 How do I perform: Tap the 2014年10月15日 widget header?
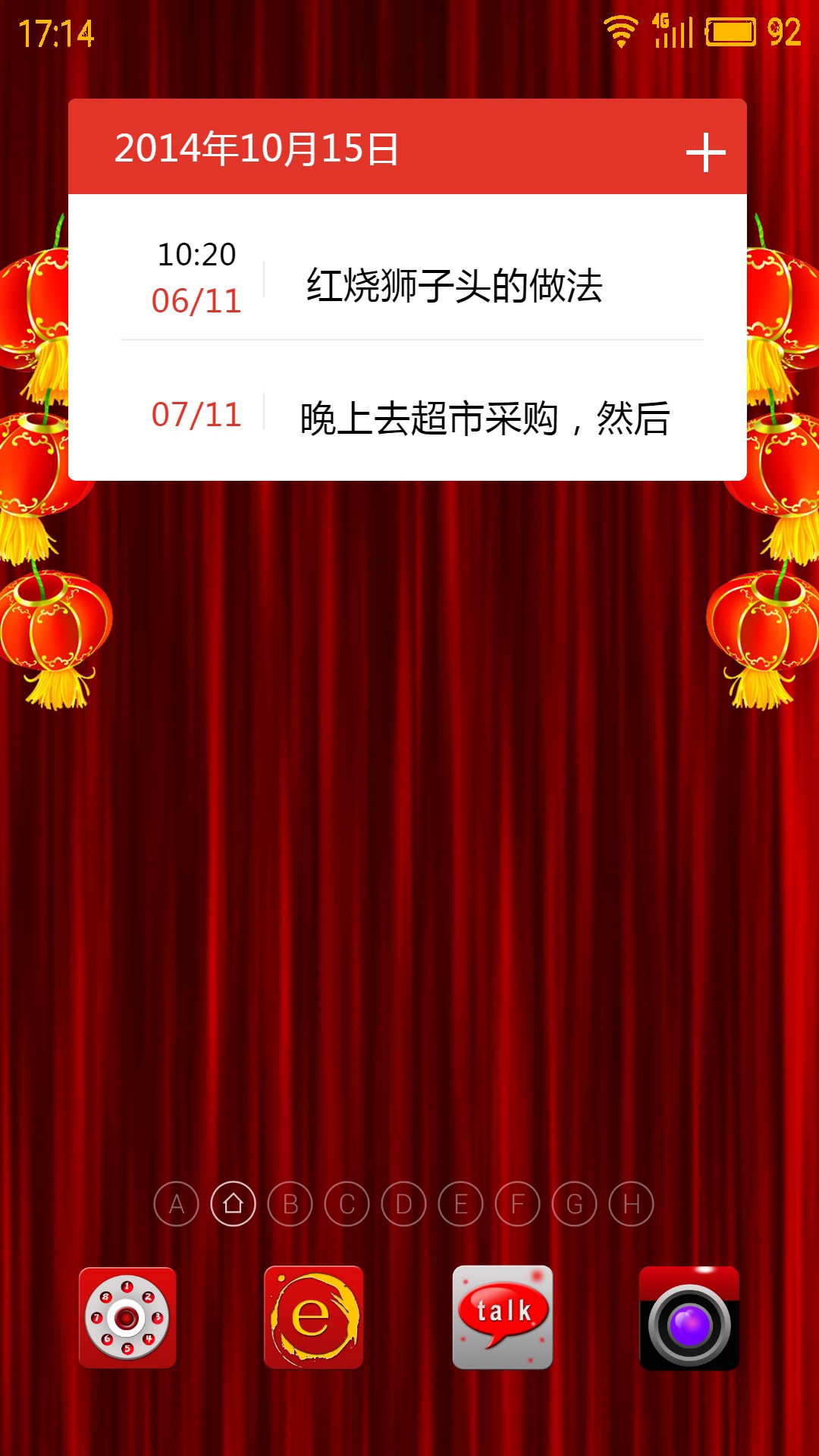point(256,148)
